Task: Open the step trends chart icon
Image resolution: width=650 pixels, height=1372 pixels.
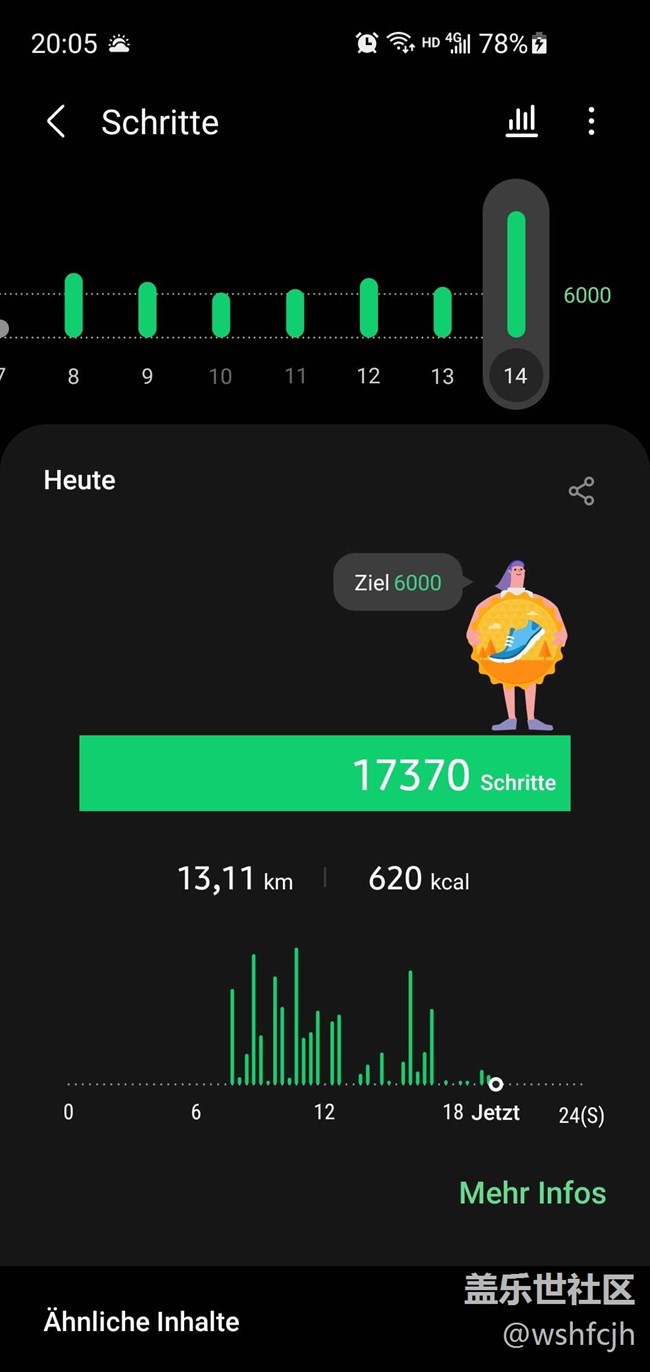Action: pyautogui.click(x=521, y=122)
